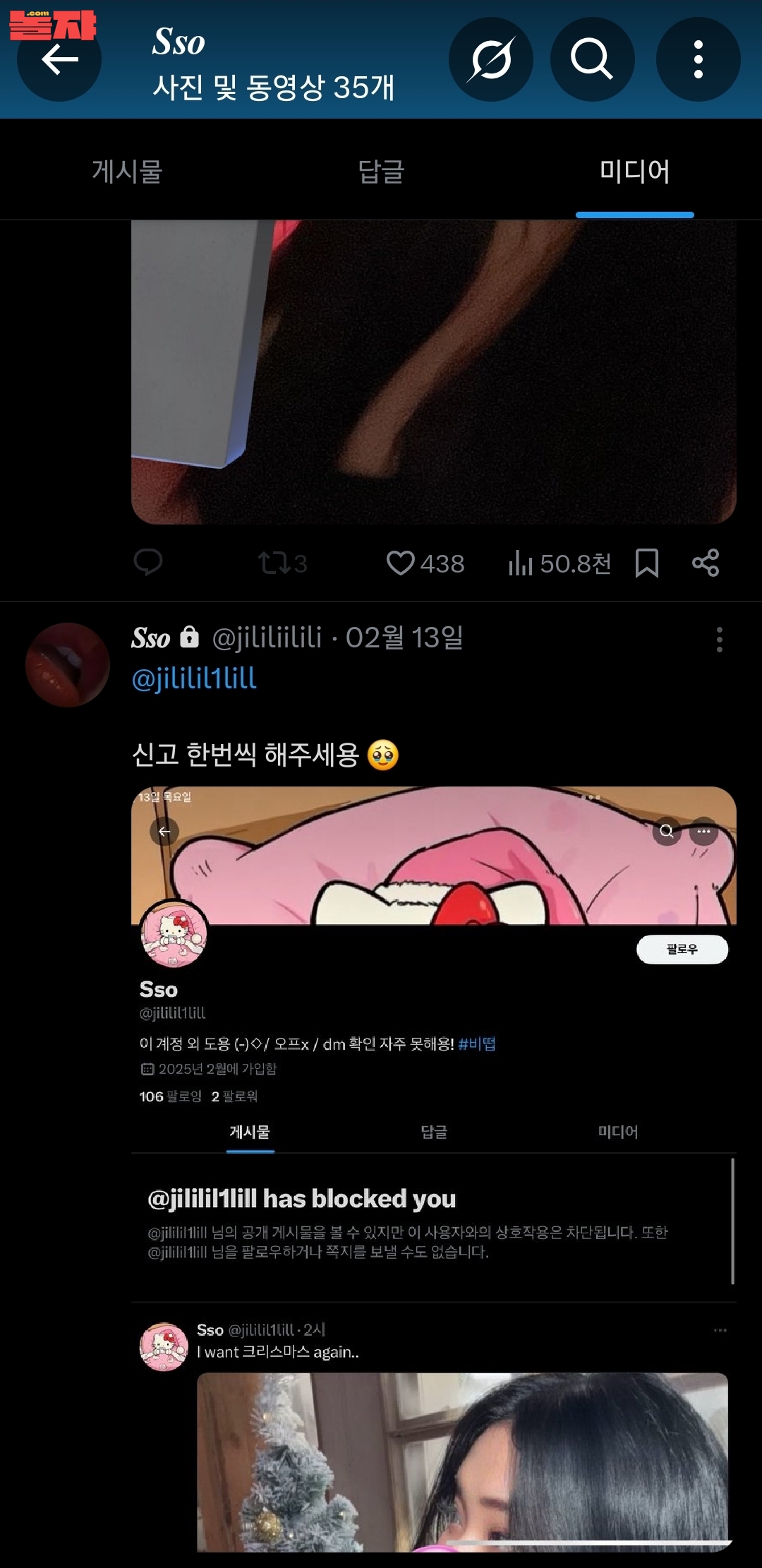Open more options on the 02월 13일 post

[x=719, y=640]
